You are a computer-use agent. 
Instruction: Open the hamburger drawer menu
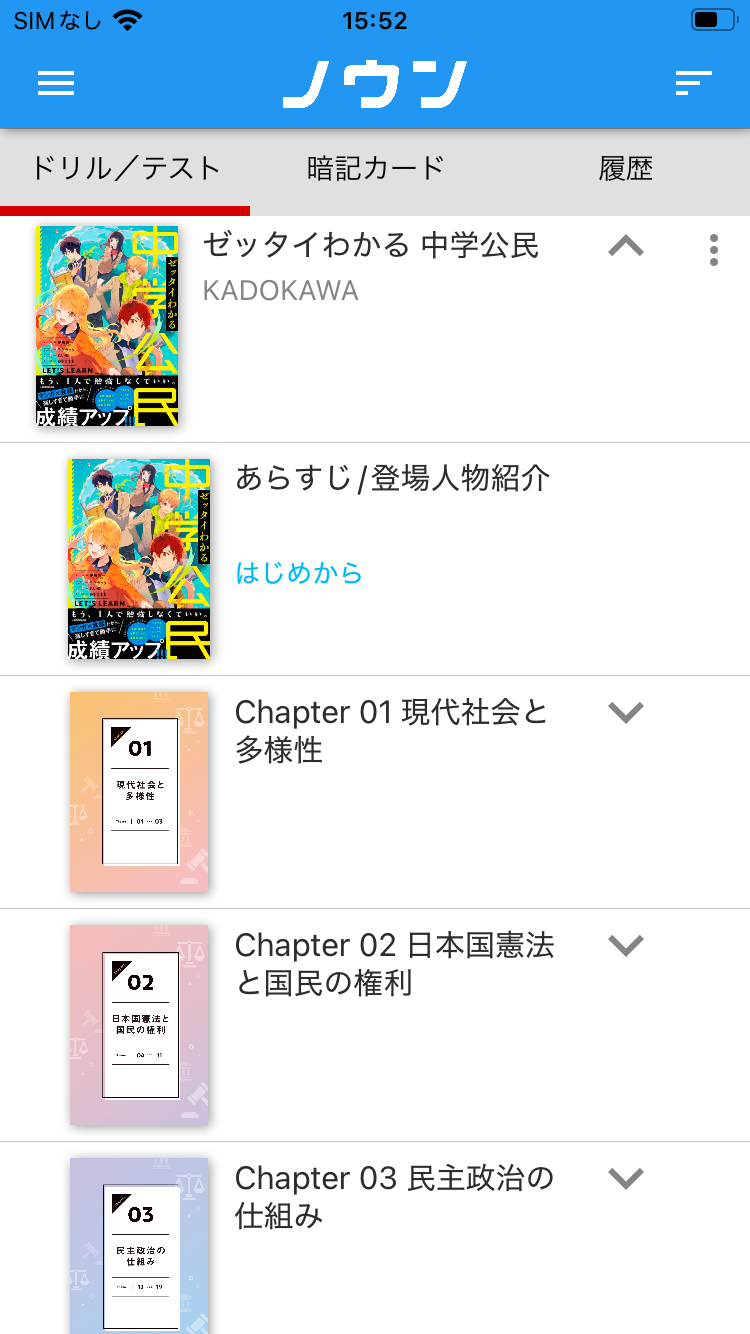tap(56, 83)
